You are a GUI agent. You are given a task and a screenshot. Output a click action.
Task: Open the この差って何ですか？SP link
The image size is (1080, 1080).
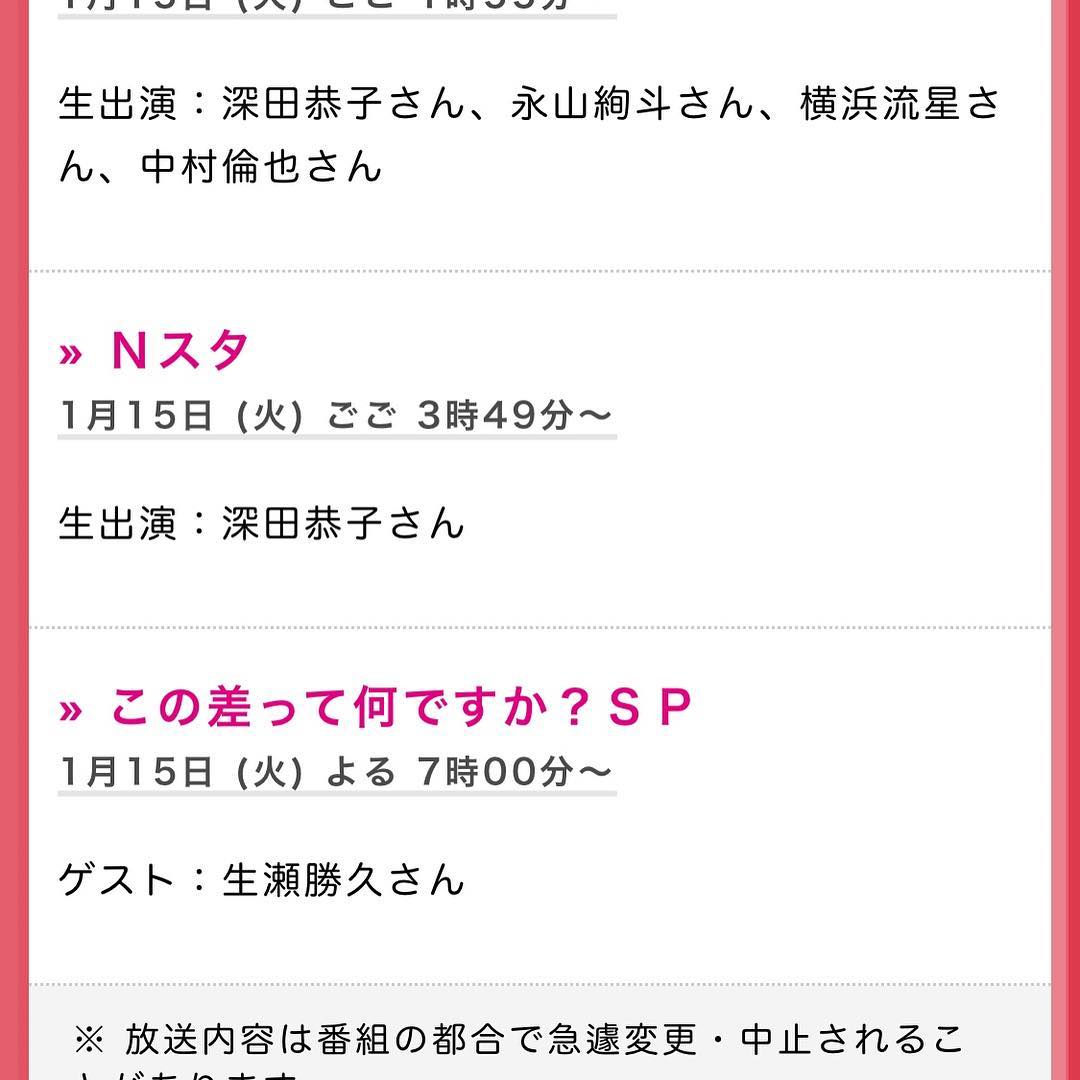400,707
